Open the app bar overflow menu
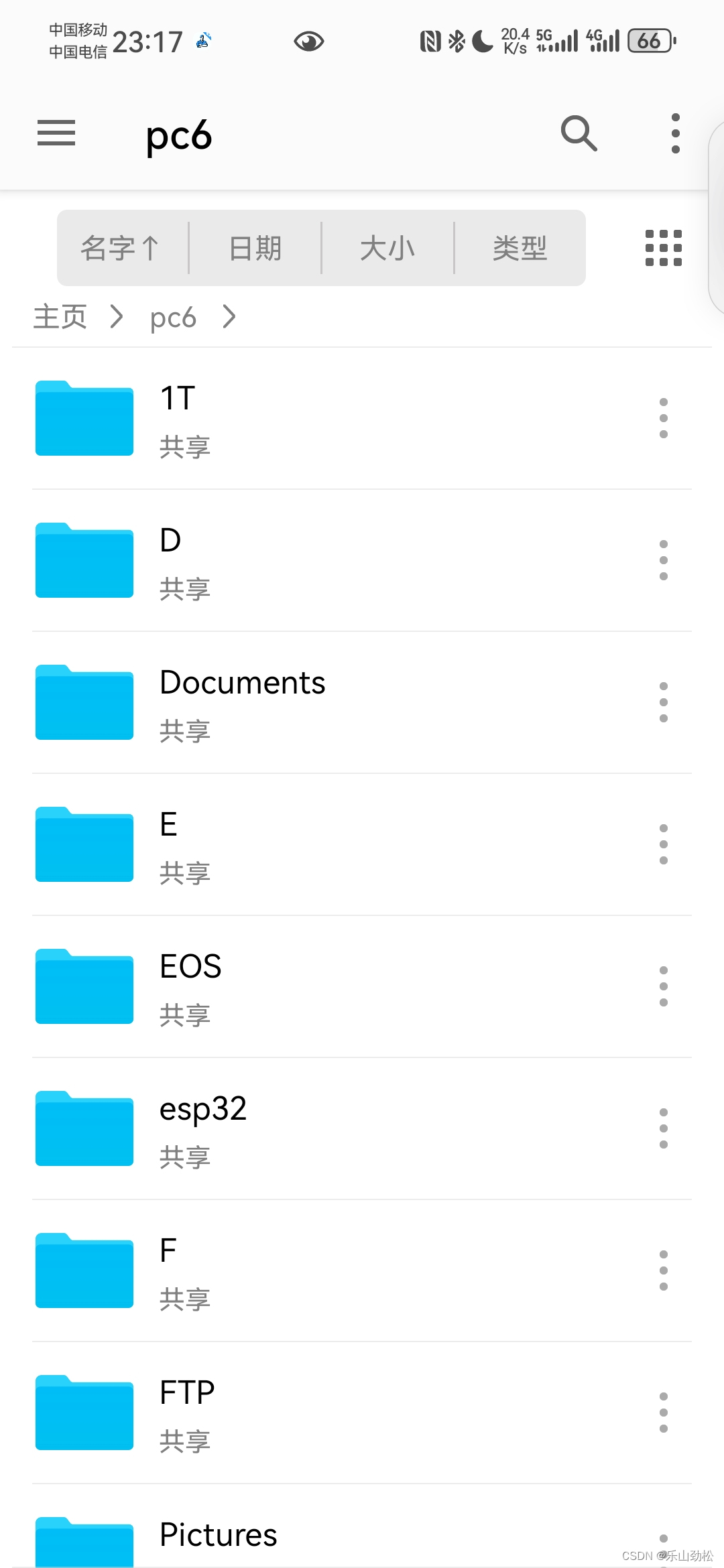 pos(675,133)
